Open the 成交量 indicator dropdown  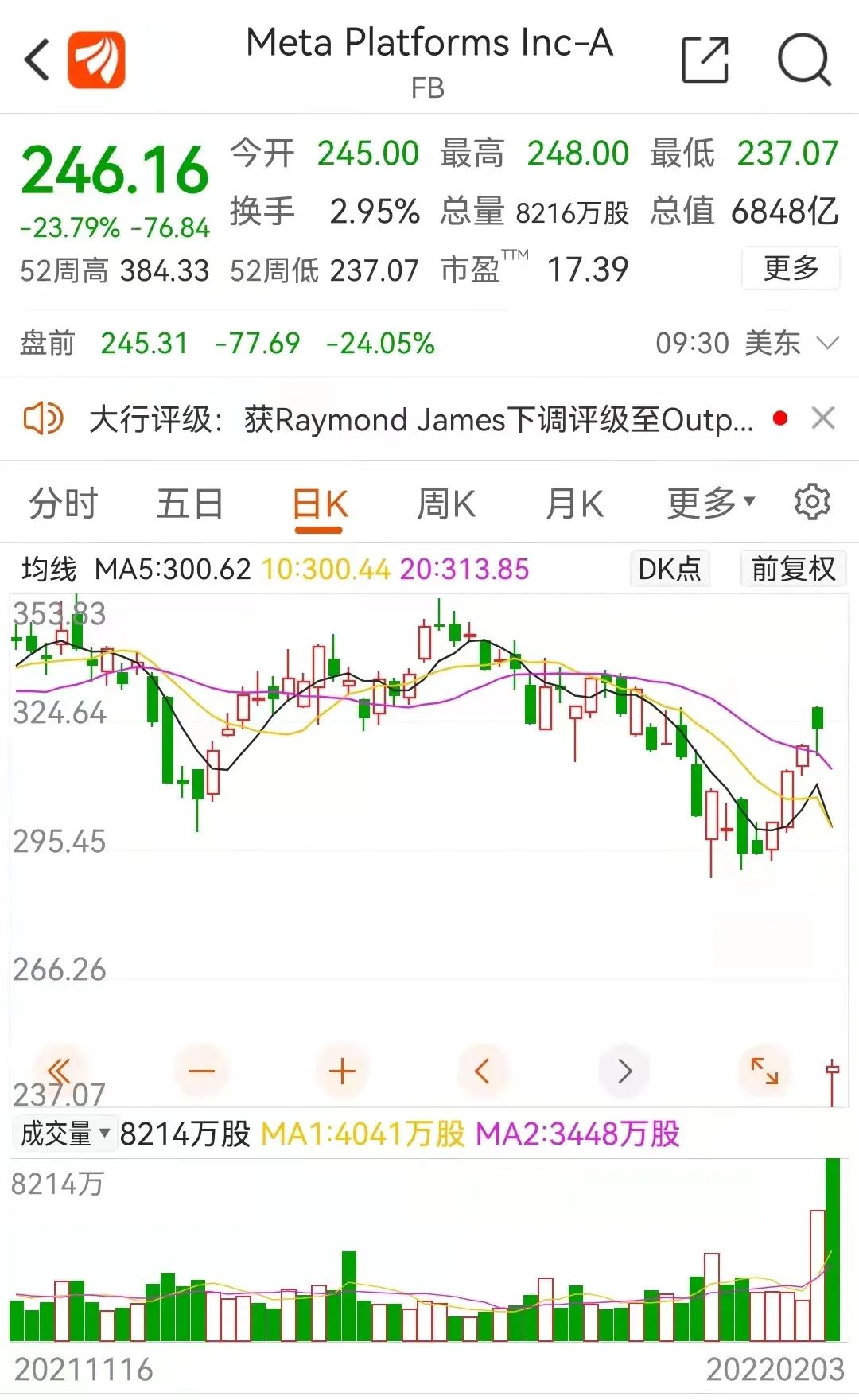[64, 1134]
